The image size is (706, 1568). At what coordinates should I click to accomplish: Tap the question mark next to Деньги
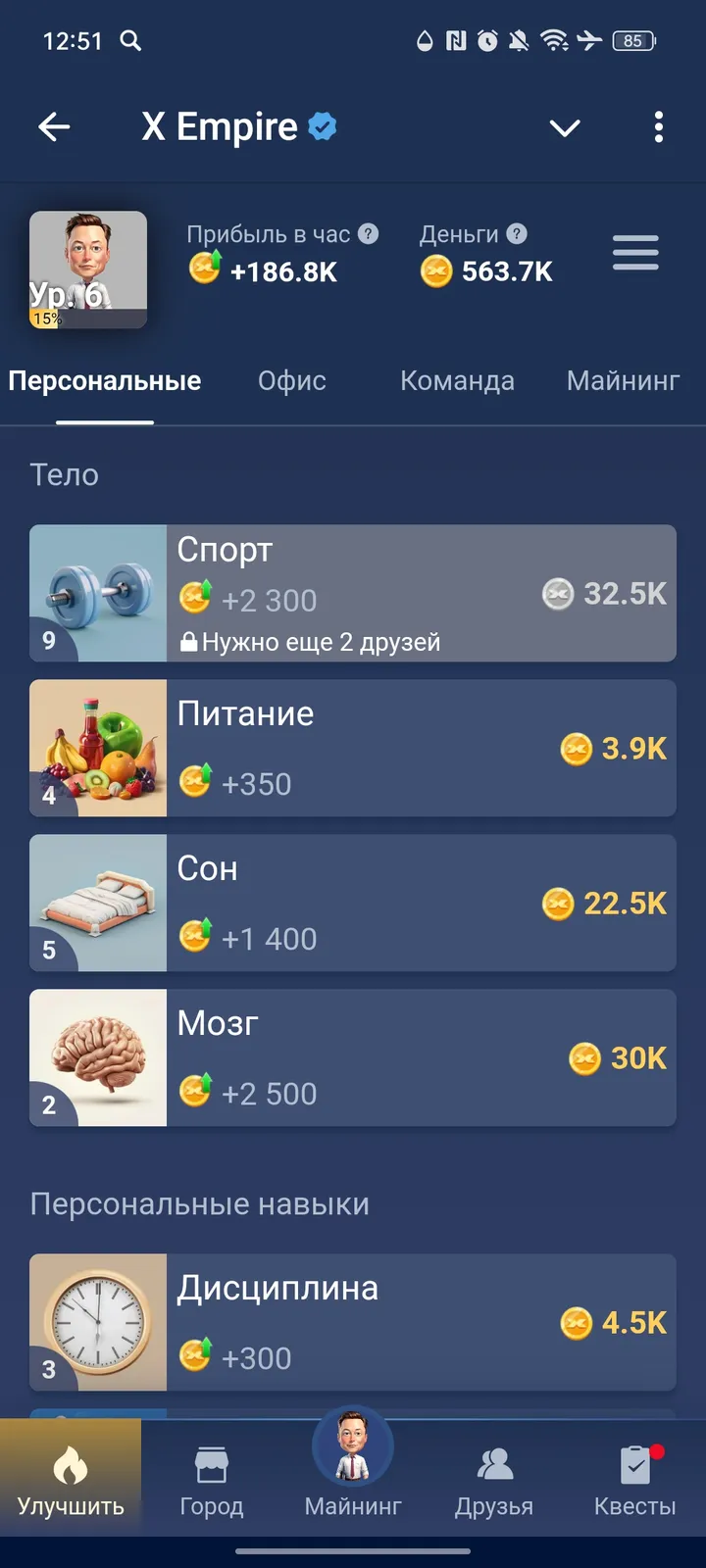click(514, 234)
